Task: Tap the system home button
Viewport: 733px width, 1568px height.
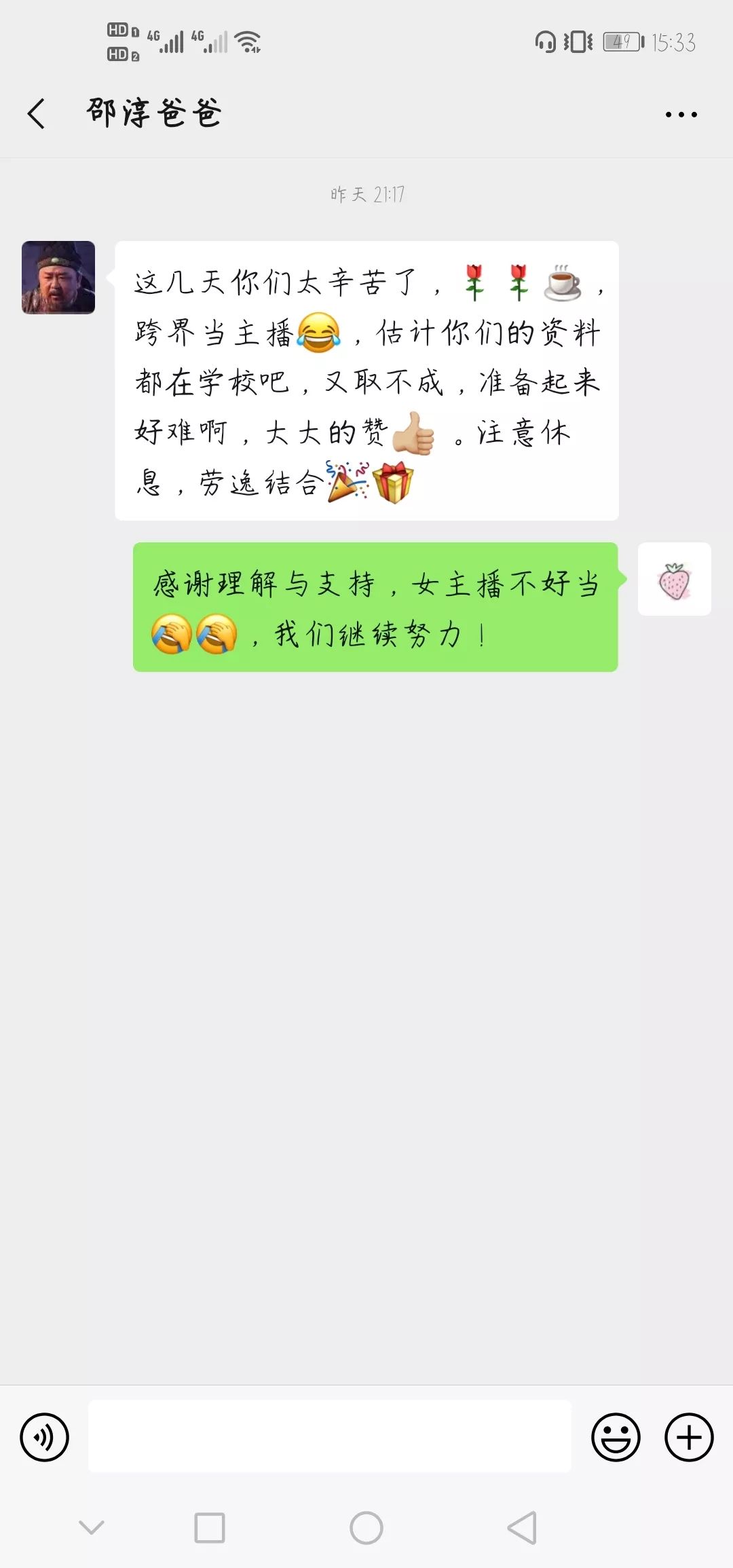Action: tap(366, 1528)
